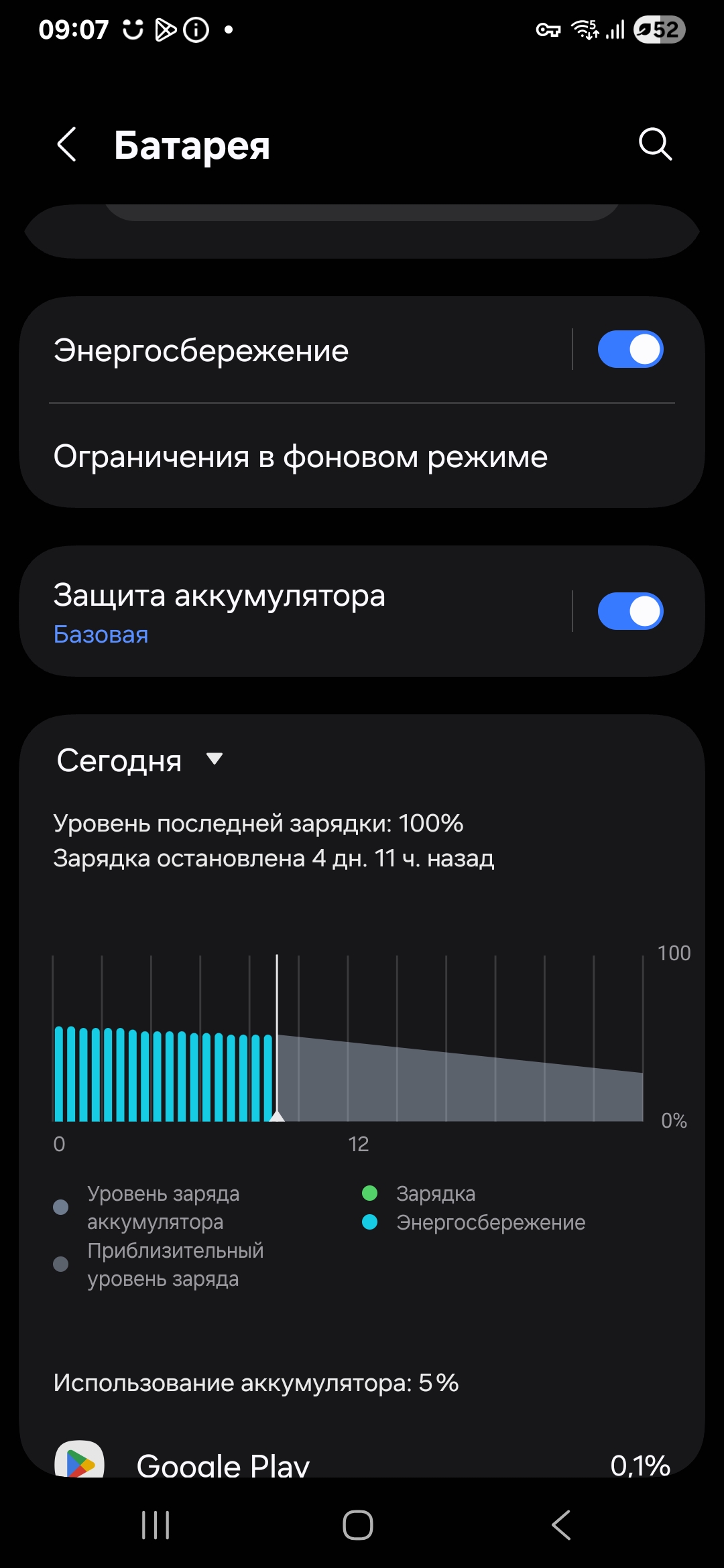Open recent apps from navigation bar
724x1568 pixels.
tap(156, 1526)
